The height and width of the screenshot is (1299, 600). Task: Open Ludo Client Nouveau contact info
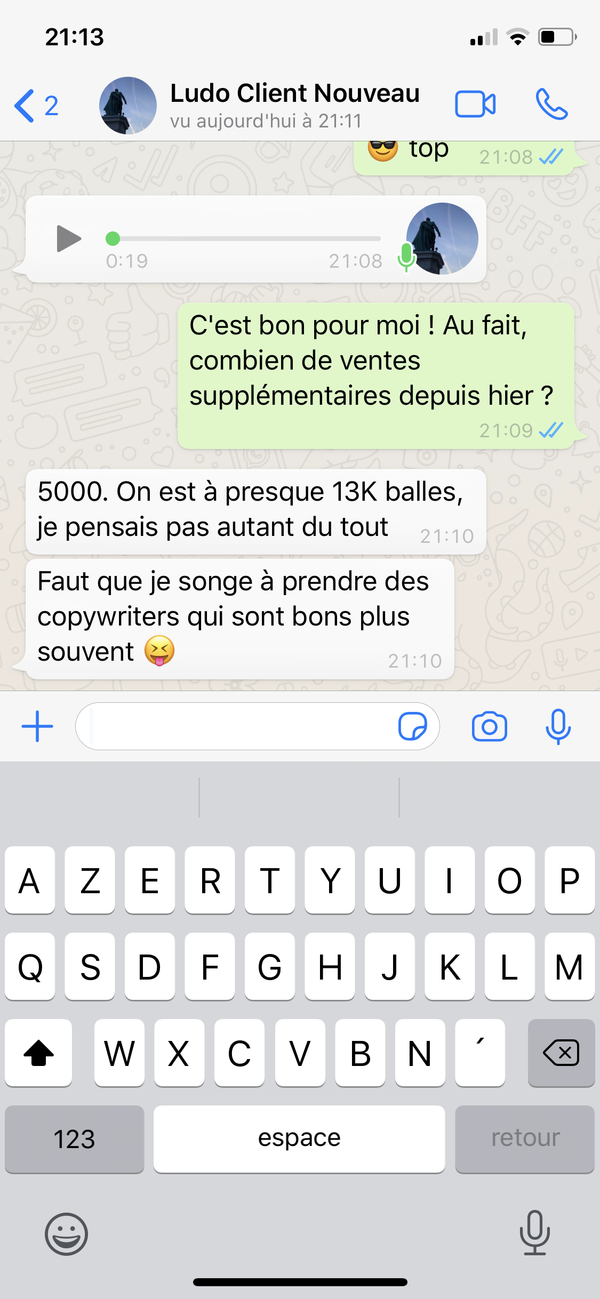(x=294, y=104)
